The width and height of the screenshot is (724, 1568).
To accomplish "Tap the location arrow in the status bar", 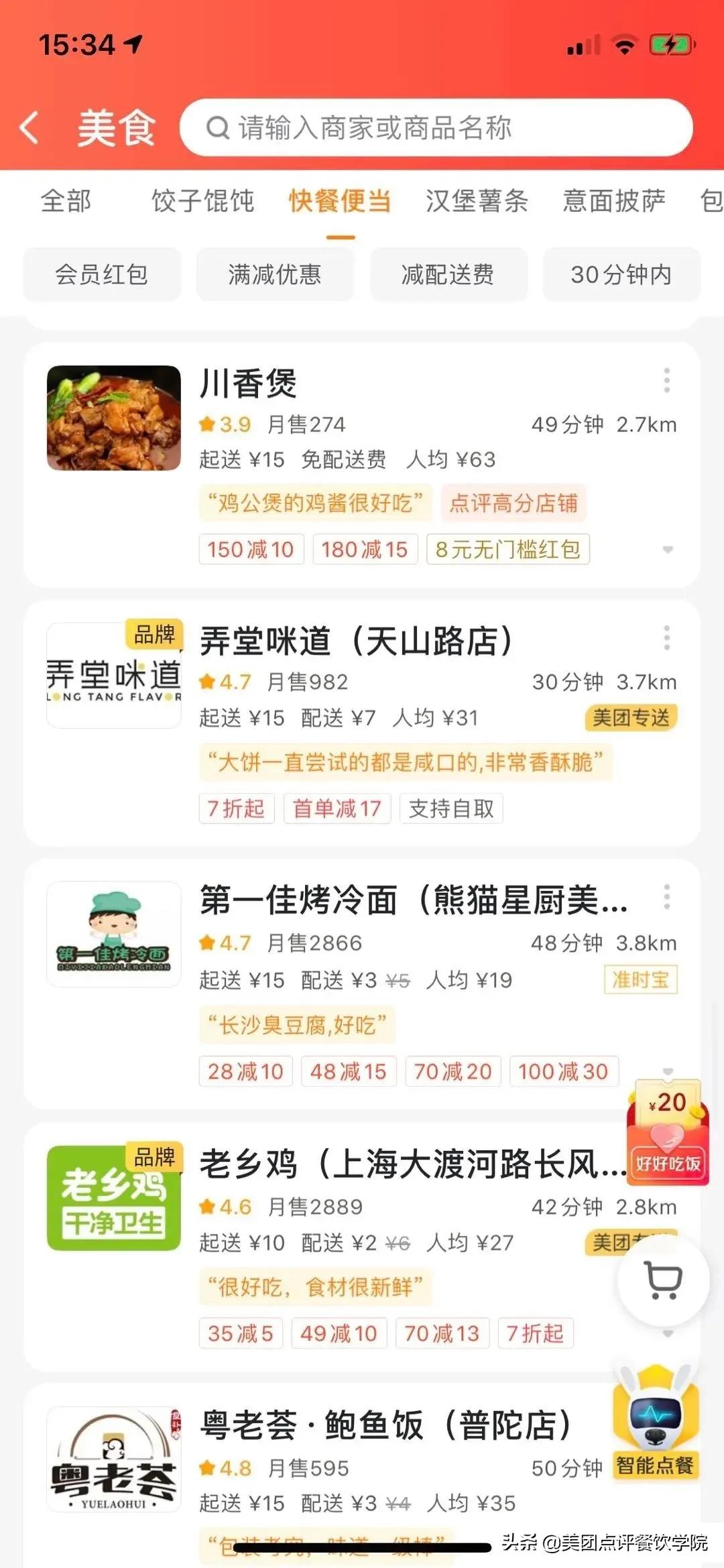I will (x=134, y=42).
